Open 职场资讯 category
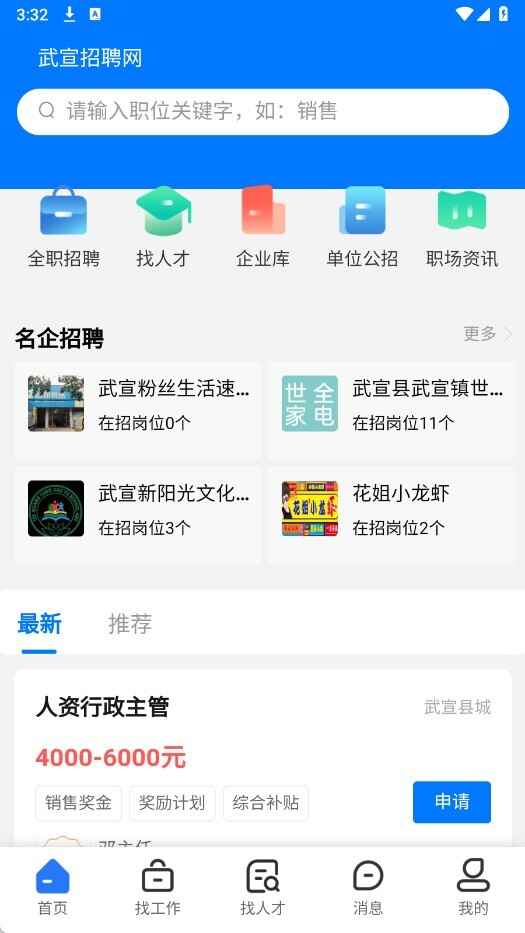The image size is (525, 933). tap(462, 228)
